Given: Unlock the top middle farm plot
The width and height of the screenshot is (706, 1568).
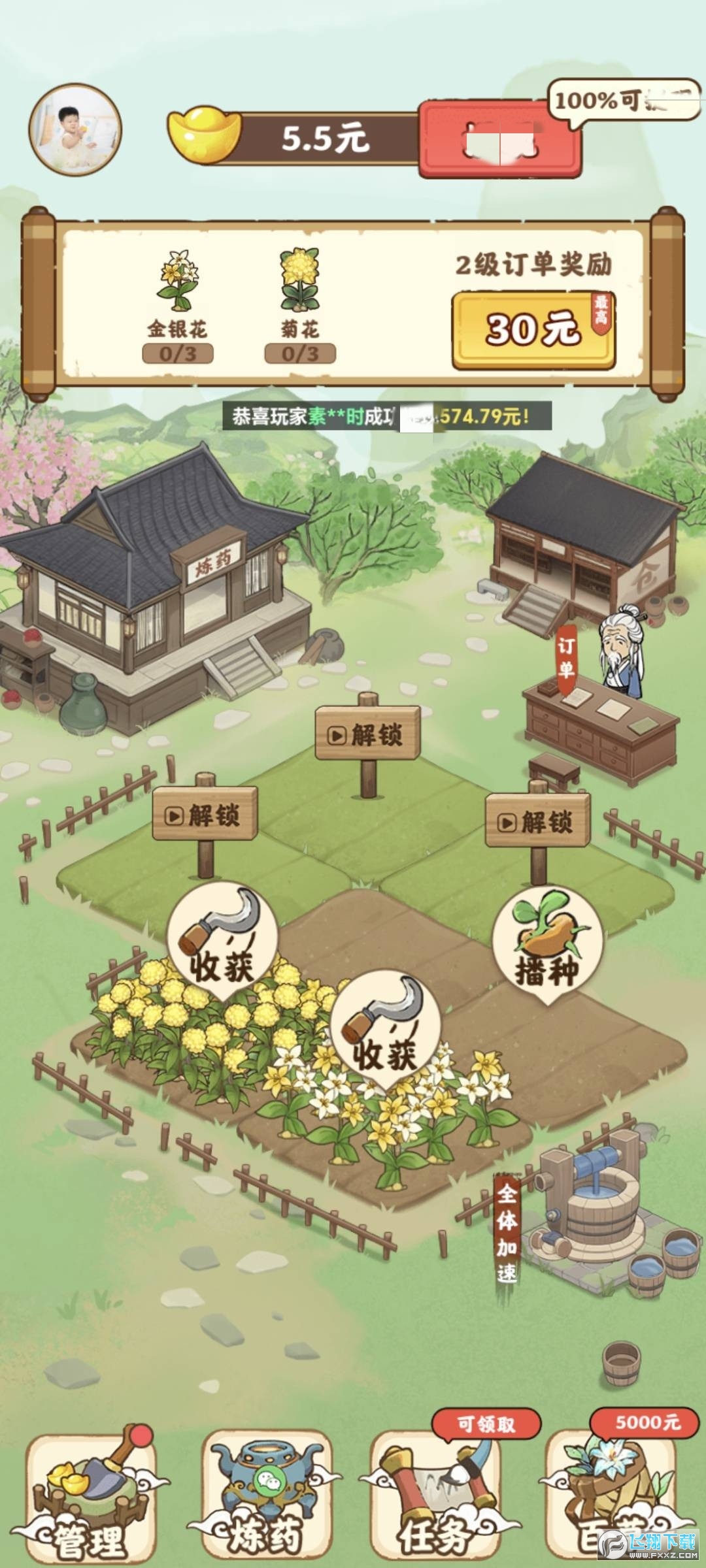Looking at the screenshot, I should [x=367, y=735].
